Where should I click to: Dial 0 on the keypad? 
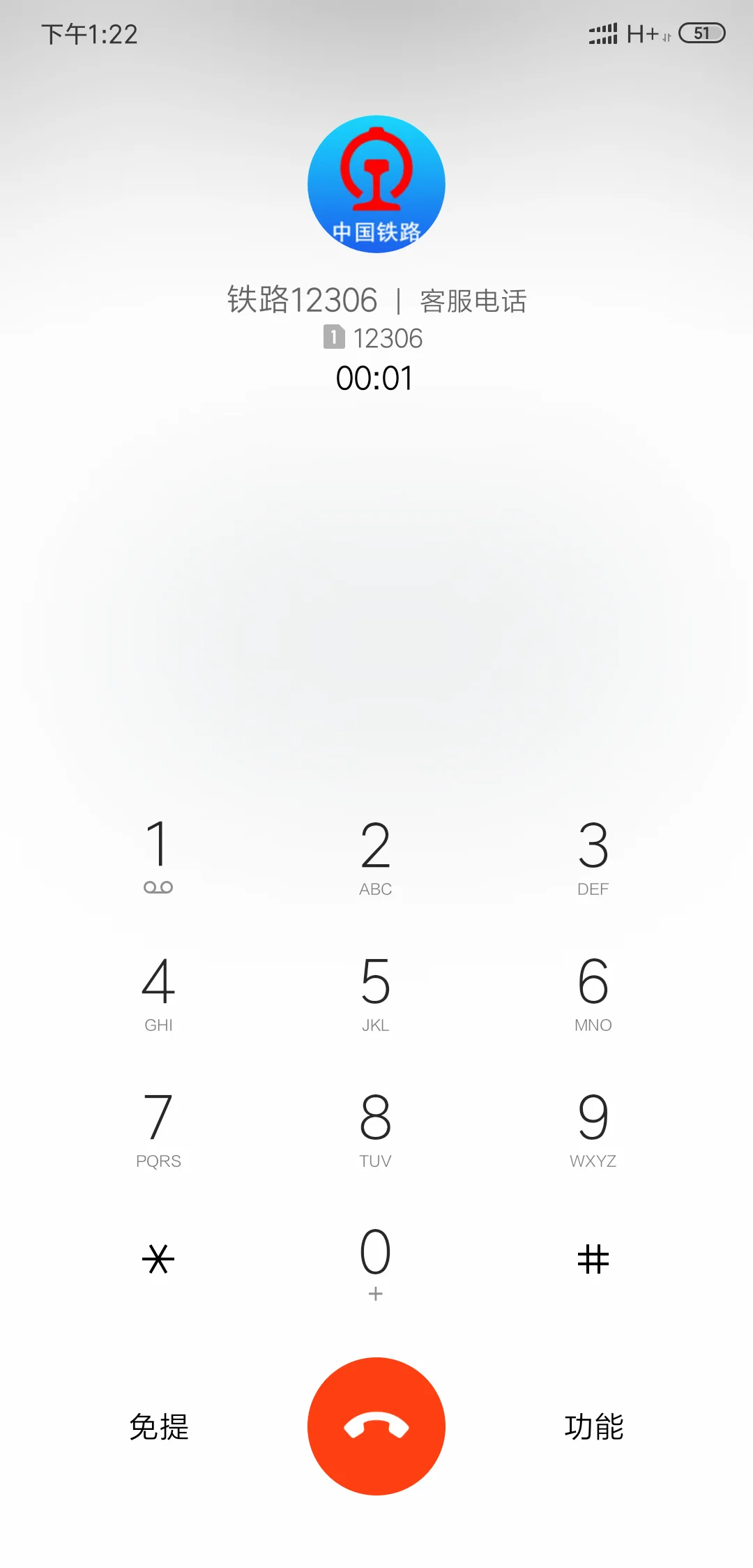pos(376,1262)
